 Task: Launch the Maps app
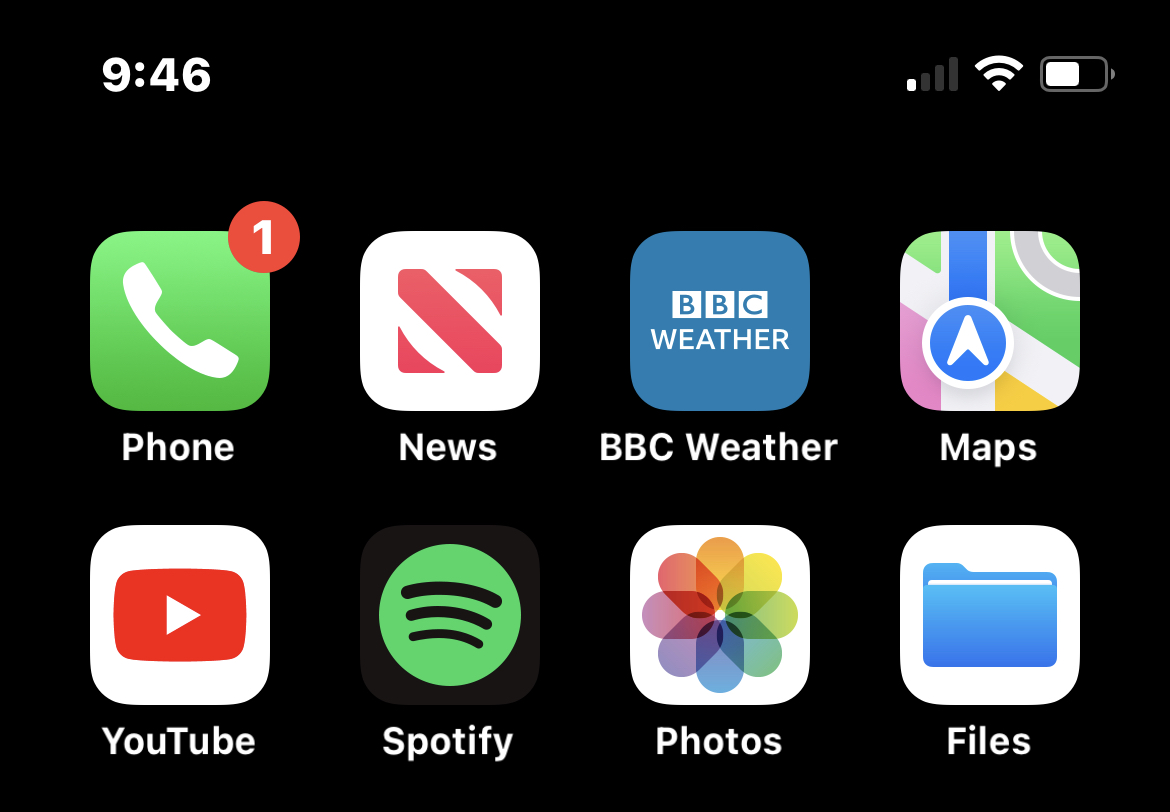[990, 321]
